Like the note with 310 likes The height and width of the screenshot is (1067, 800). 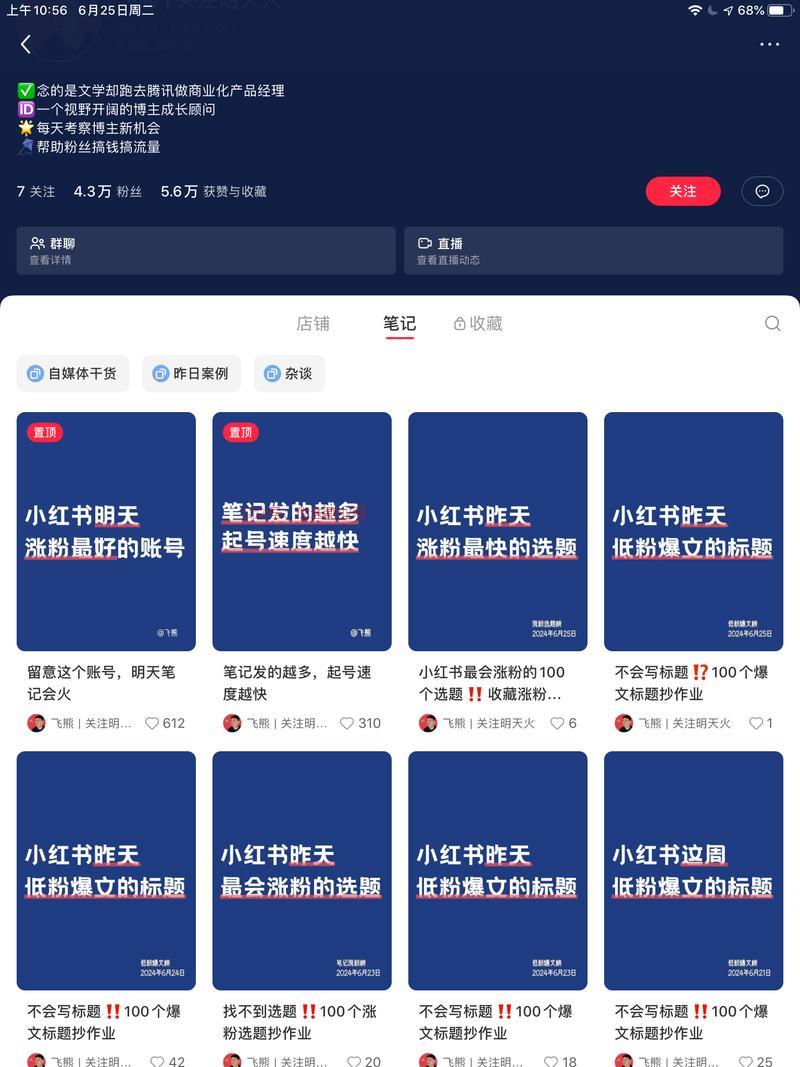348,723
